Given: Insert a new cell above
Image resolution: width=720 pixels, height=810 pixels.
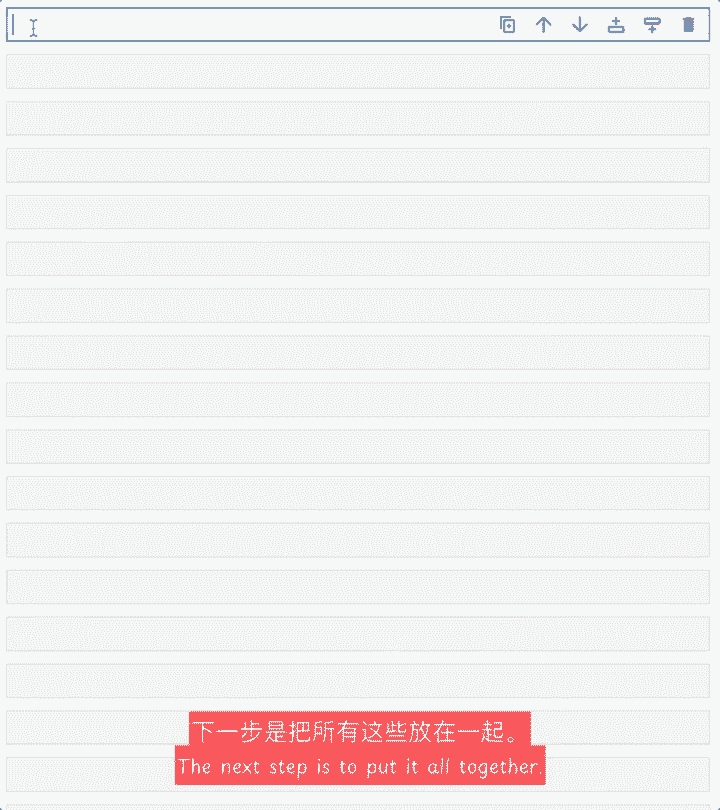Looking at the screenshot, I should [616, 26].
